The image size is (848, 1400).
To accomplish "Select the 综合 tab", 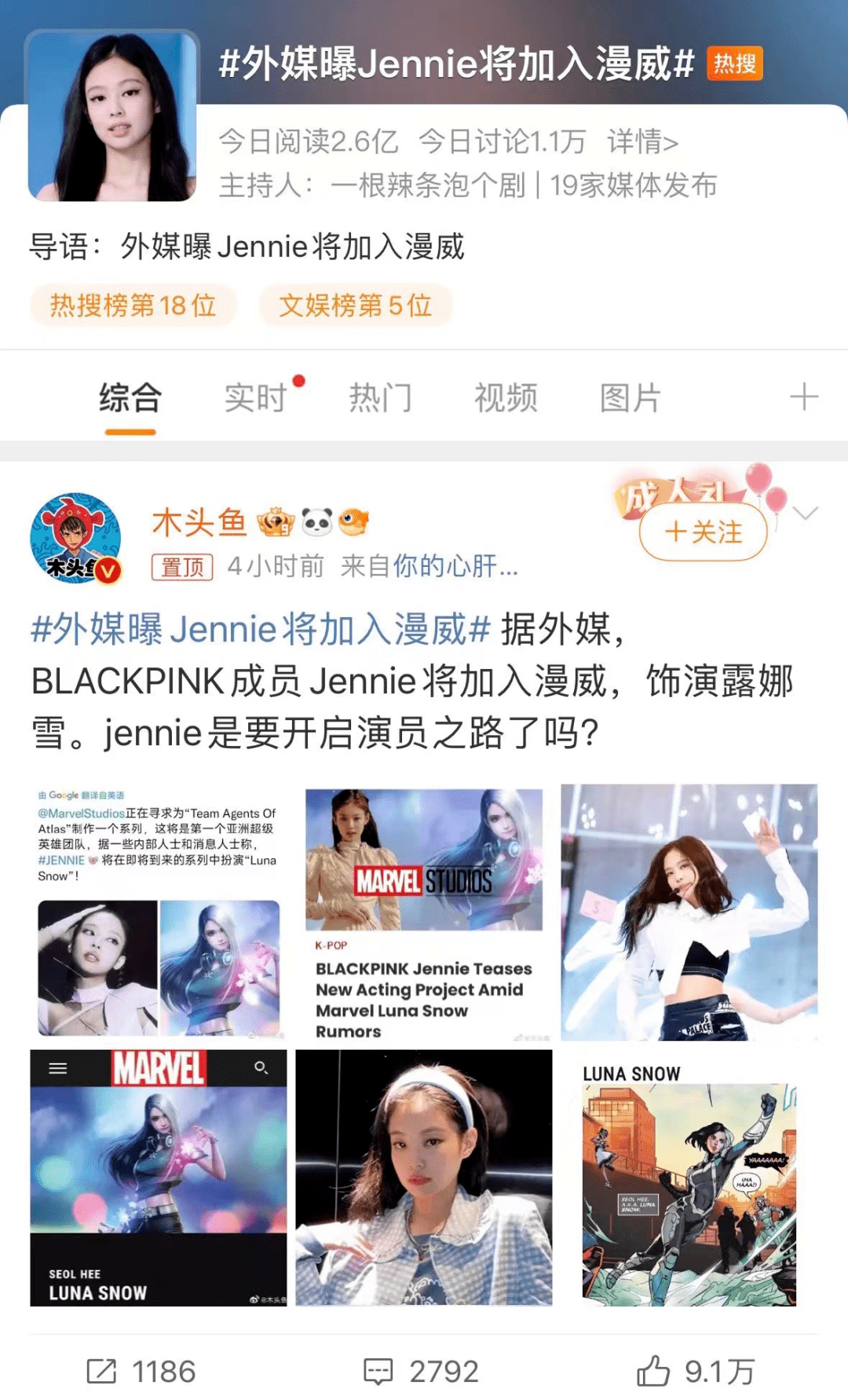I will (130, 398).
